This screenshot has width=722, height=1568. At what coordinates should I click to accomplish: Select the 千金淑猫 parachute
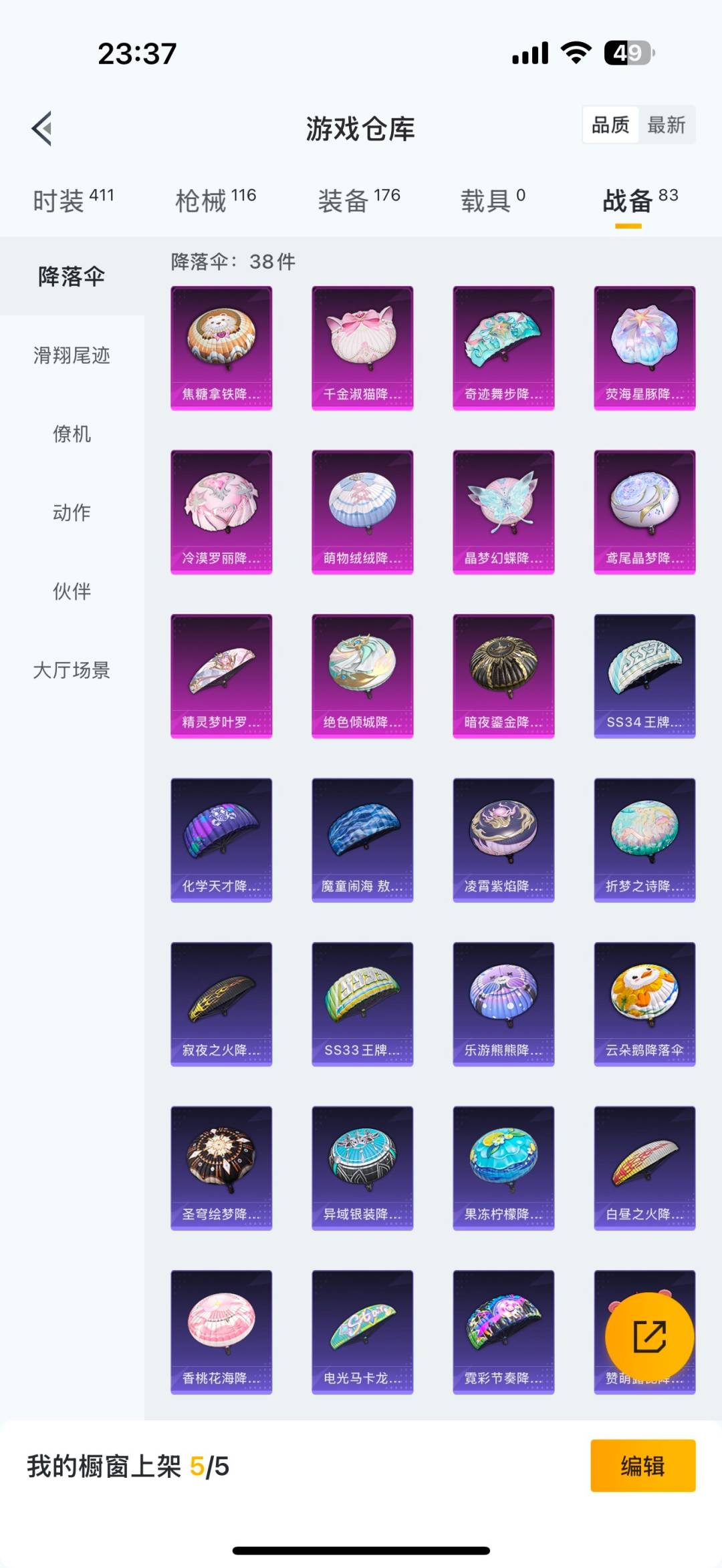click(x=362, y=347)
